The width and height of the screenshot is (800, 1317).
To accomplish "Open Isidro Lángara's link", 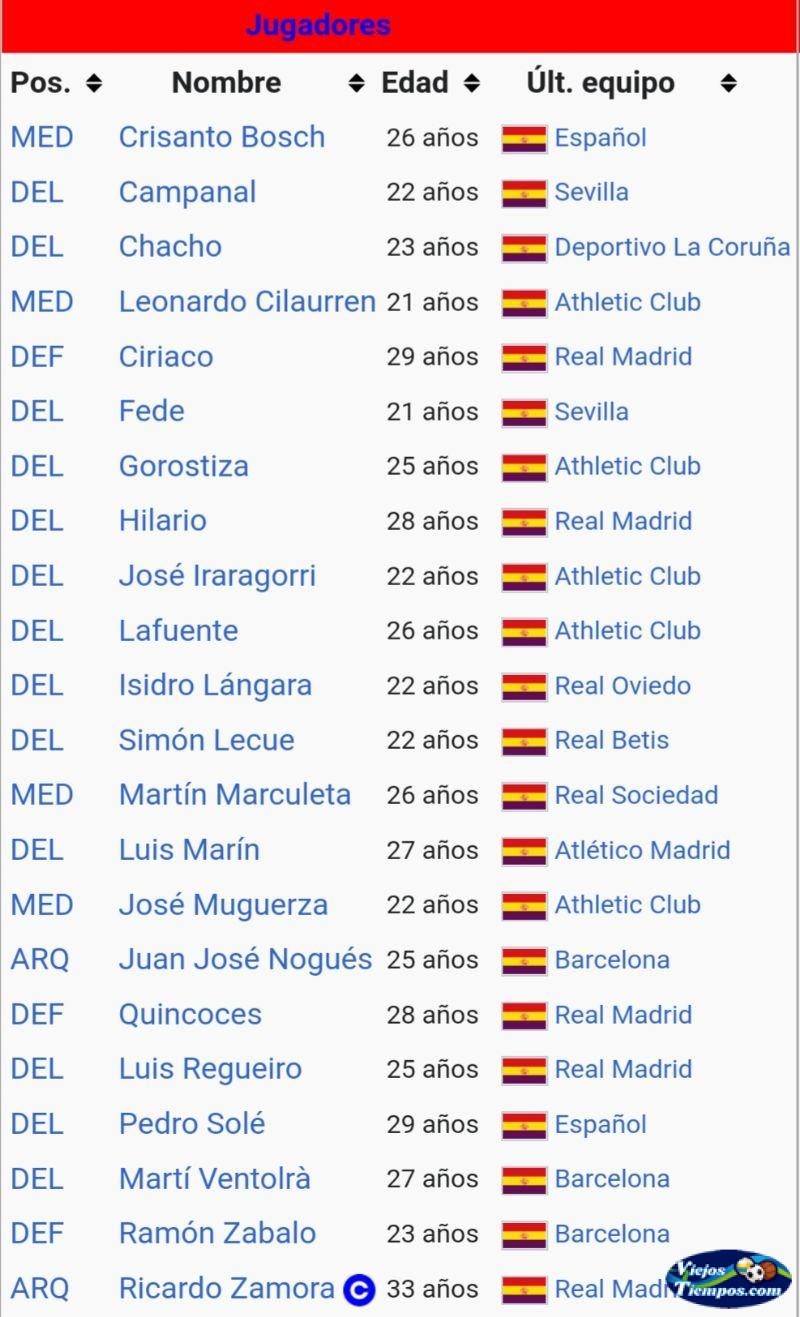I will pyautogui.click(x=215, y=685).
